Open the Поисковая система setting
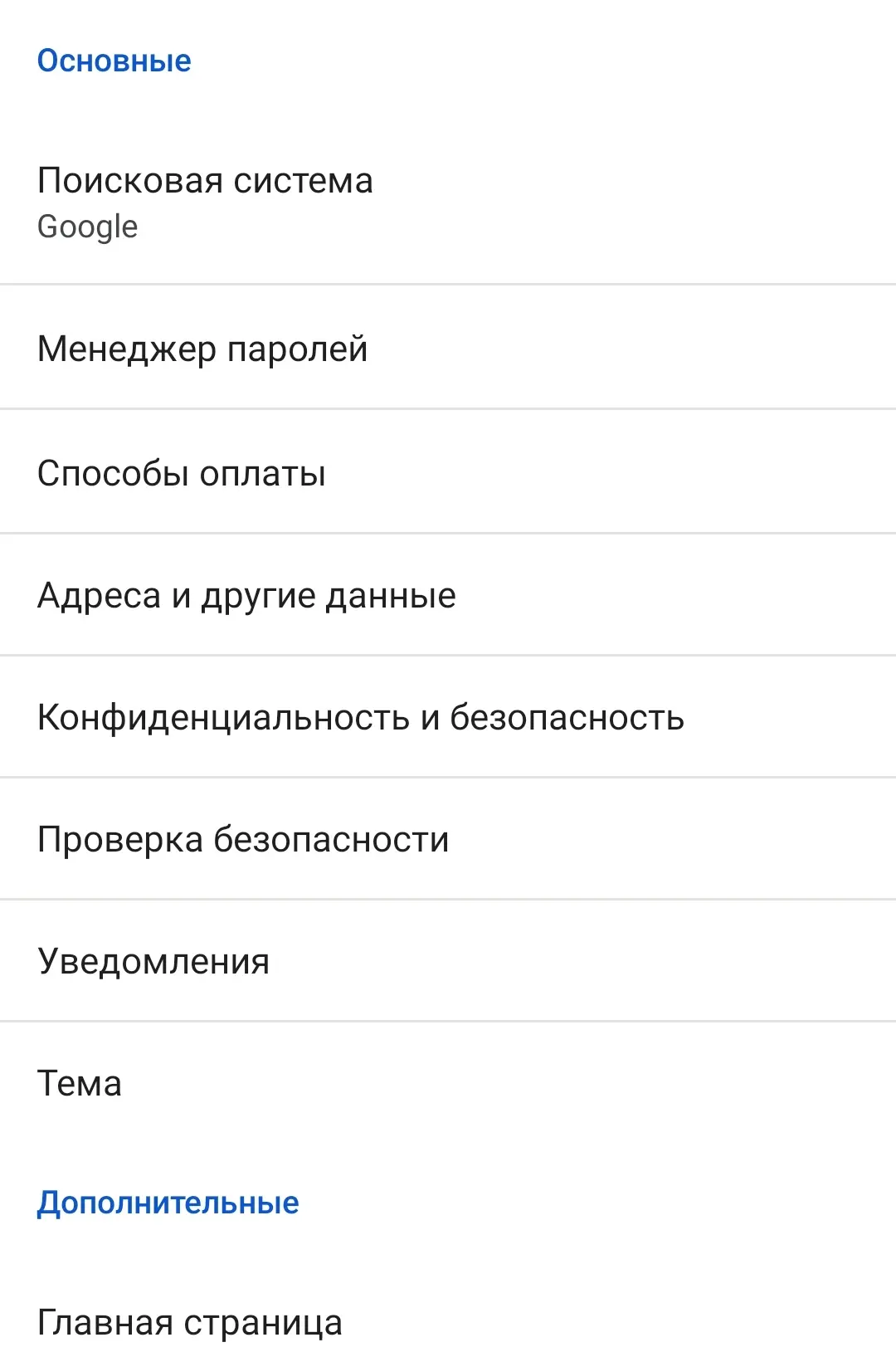 (205, 202)
